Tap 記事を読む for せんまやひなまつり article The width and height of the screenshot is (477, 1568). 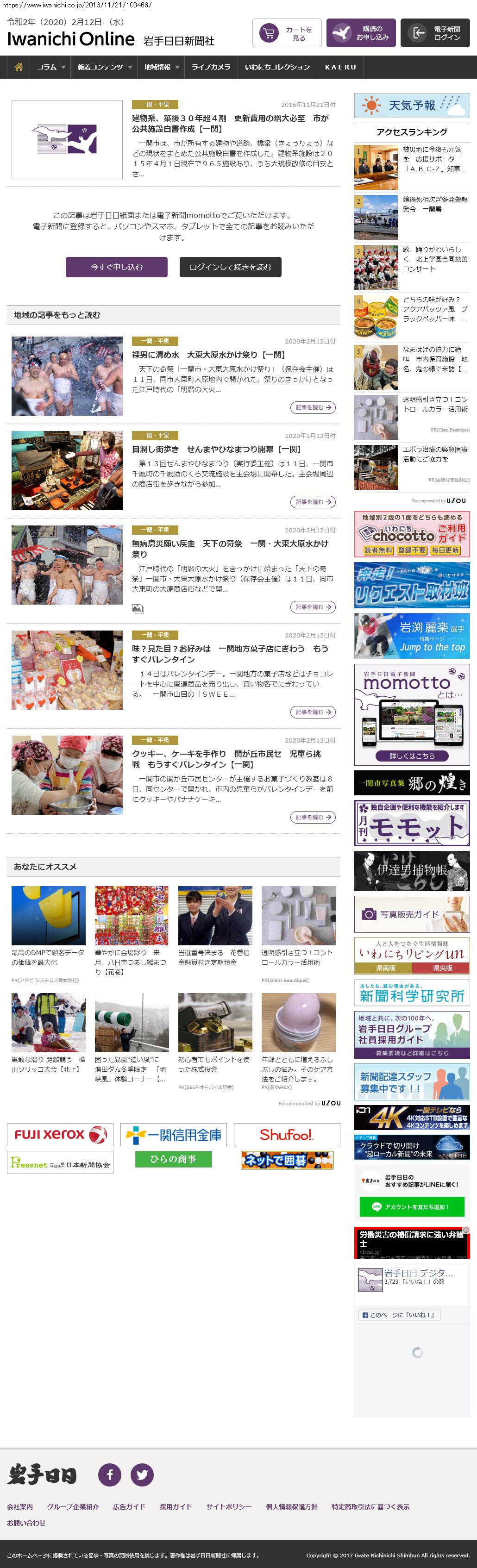click(313, 501)
